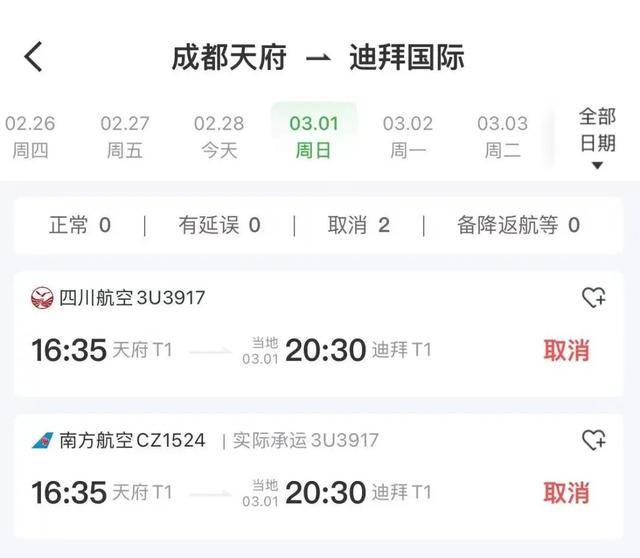Select date 03.02 周一

(x=408, y=137)
